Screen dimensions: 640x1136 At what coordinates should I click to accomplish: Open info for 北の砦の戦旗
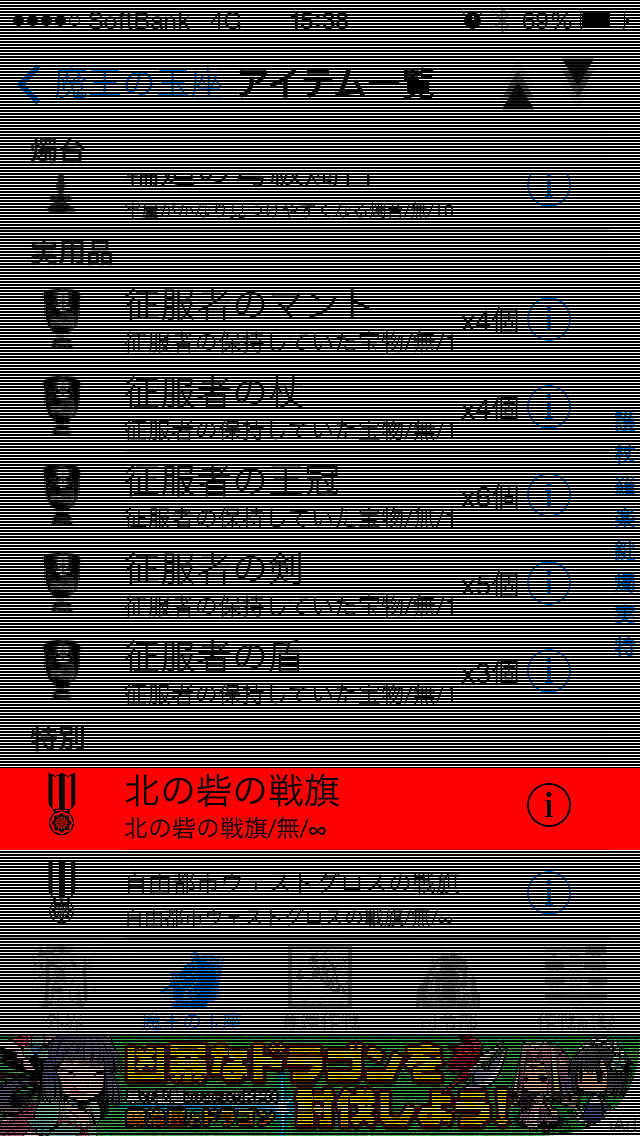(548, 805)
